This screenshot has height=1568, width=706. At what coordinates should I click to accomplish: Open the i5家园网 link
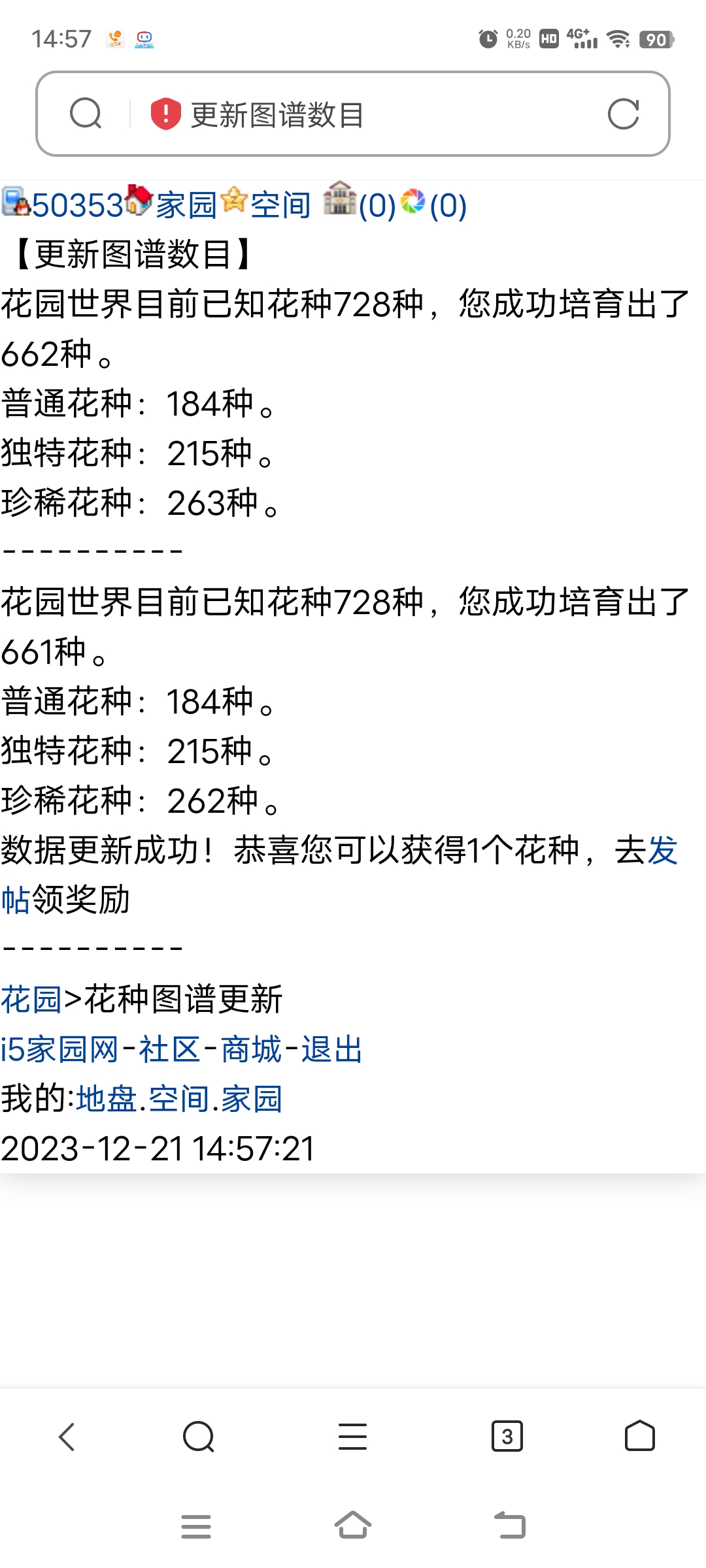pyautogui.click(x=59, y=1049)
